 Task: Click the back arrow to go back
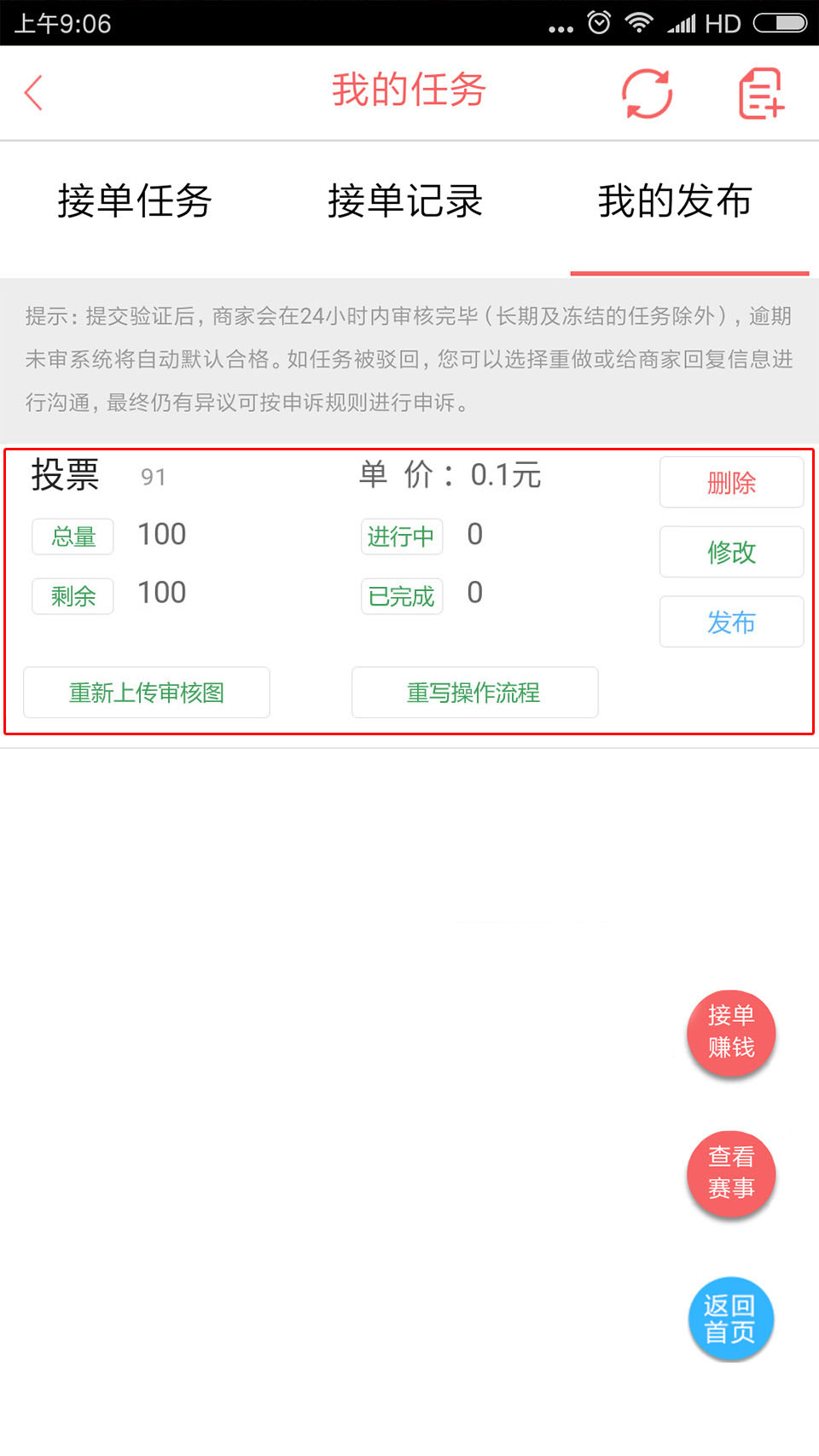click(32, 92)
